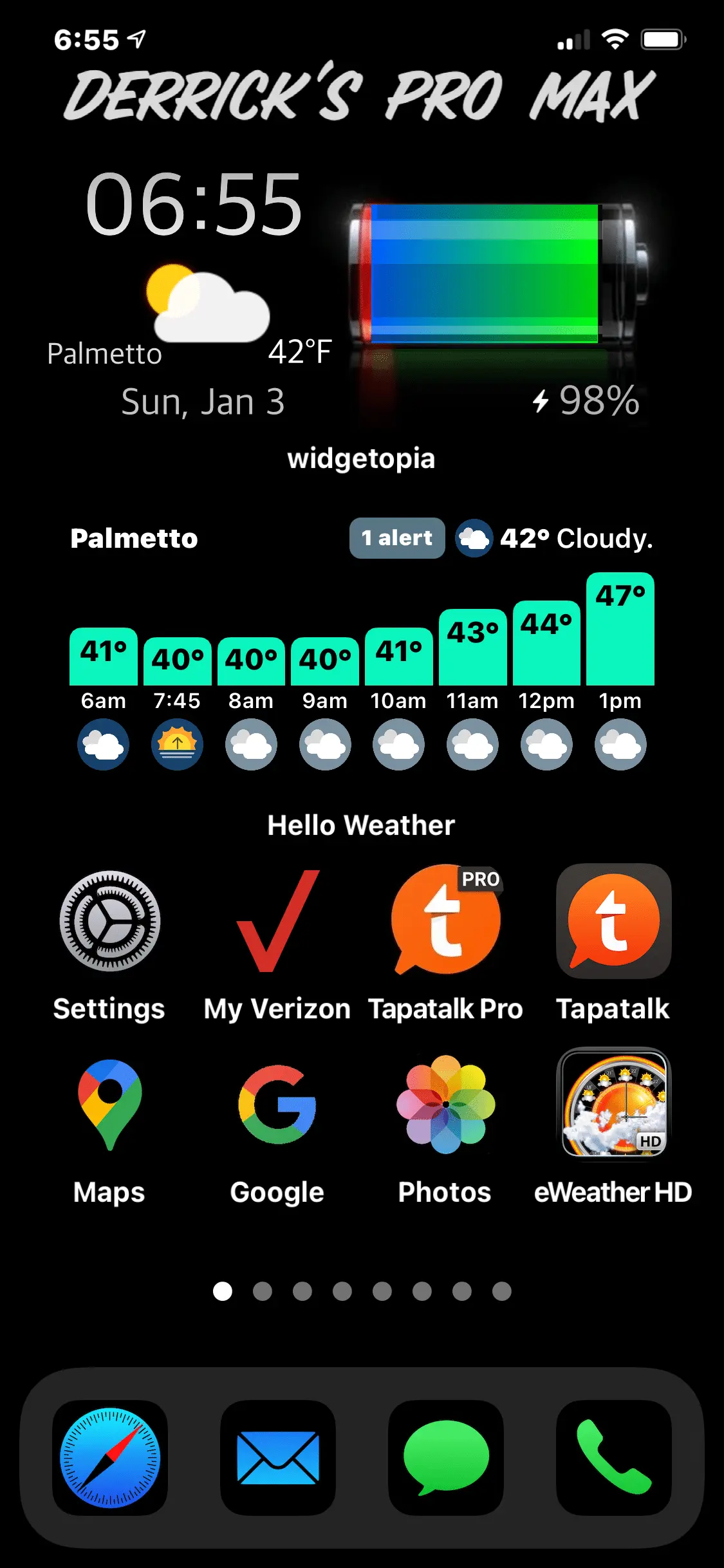Launch eWeather HD
Screen dimensions: 724x1568
pos(613,1105)
